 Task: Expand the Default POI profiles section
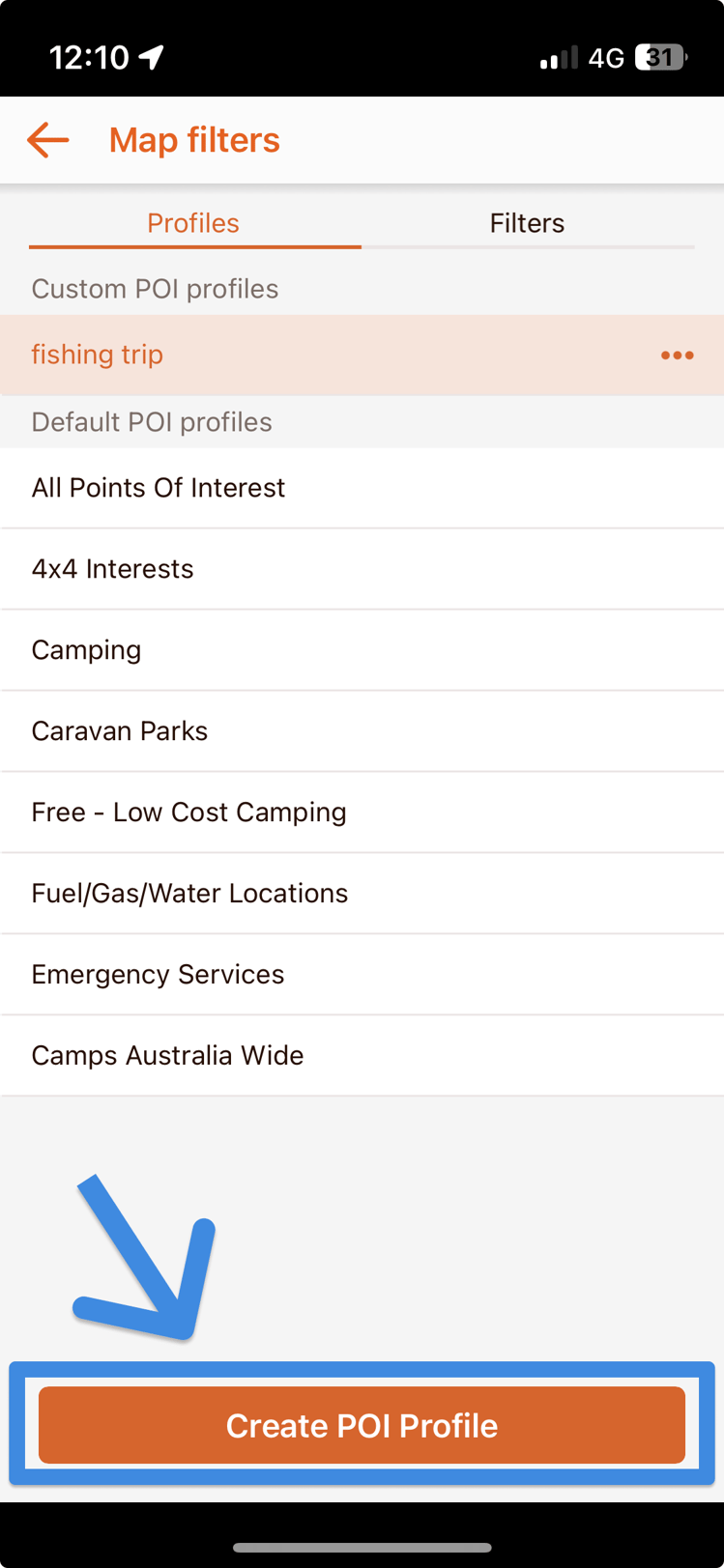click(x=151, y=422)
